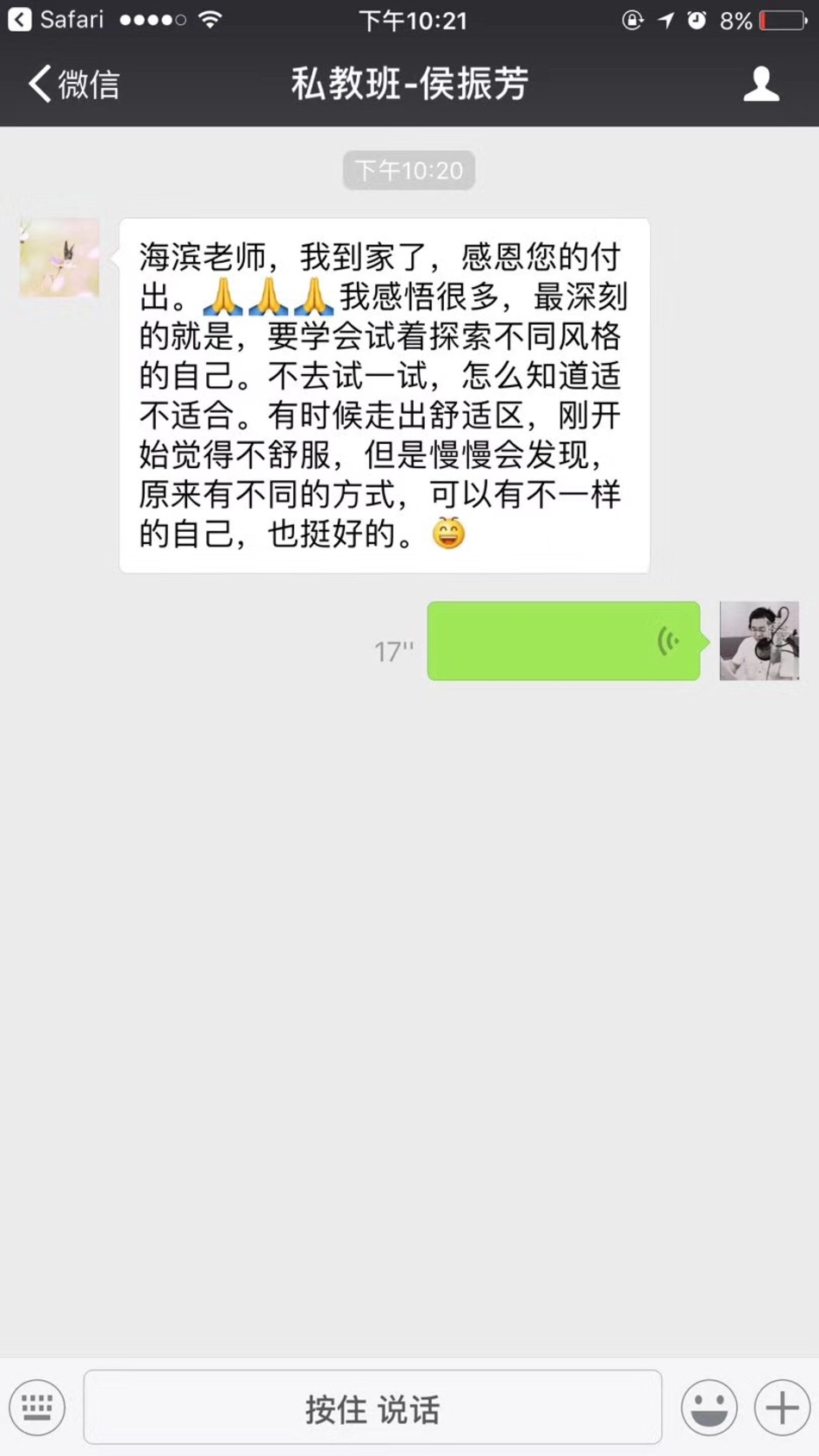Switch to keyboard text input
Image resolution: width=819 pixels, height=1456 pixels.
pyautogui.click(x=37, y=1408)
